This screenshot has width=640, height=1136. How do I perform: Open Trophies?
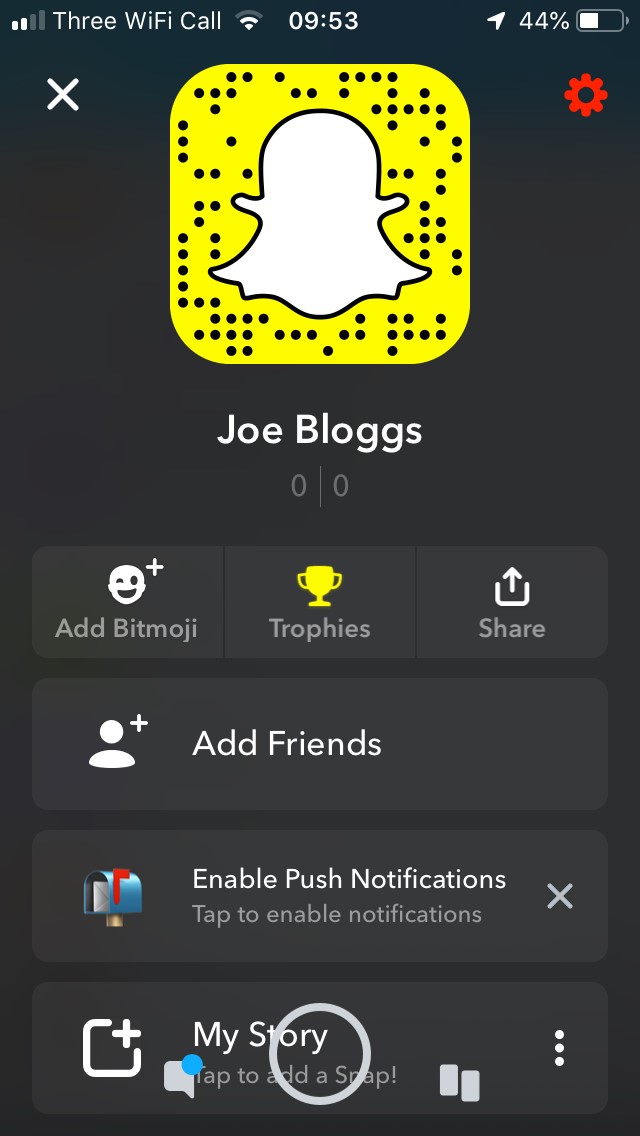[320, 602]
